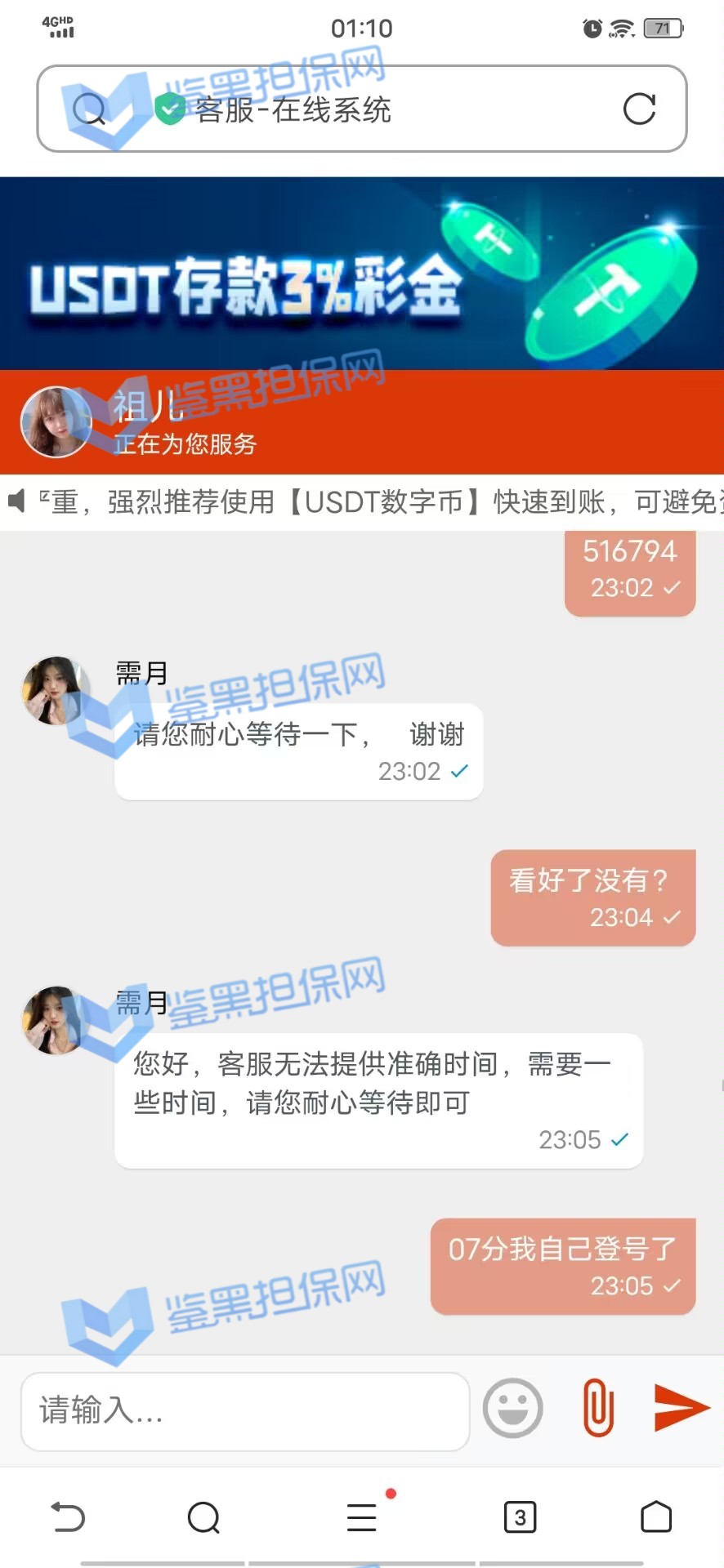Open the USDT存款3%彩金 banner

[x=362, y=274]
